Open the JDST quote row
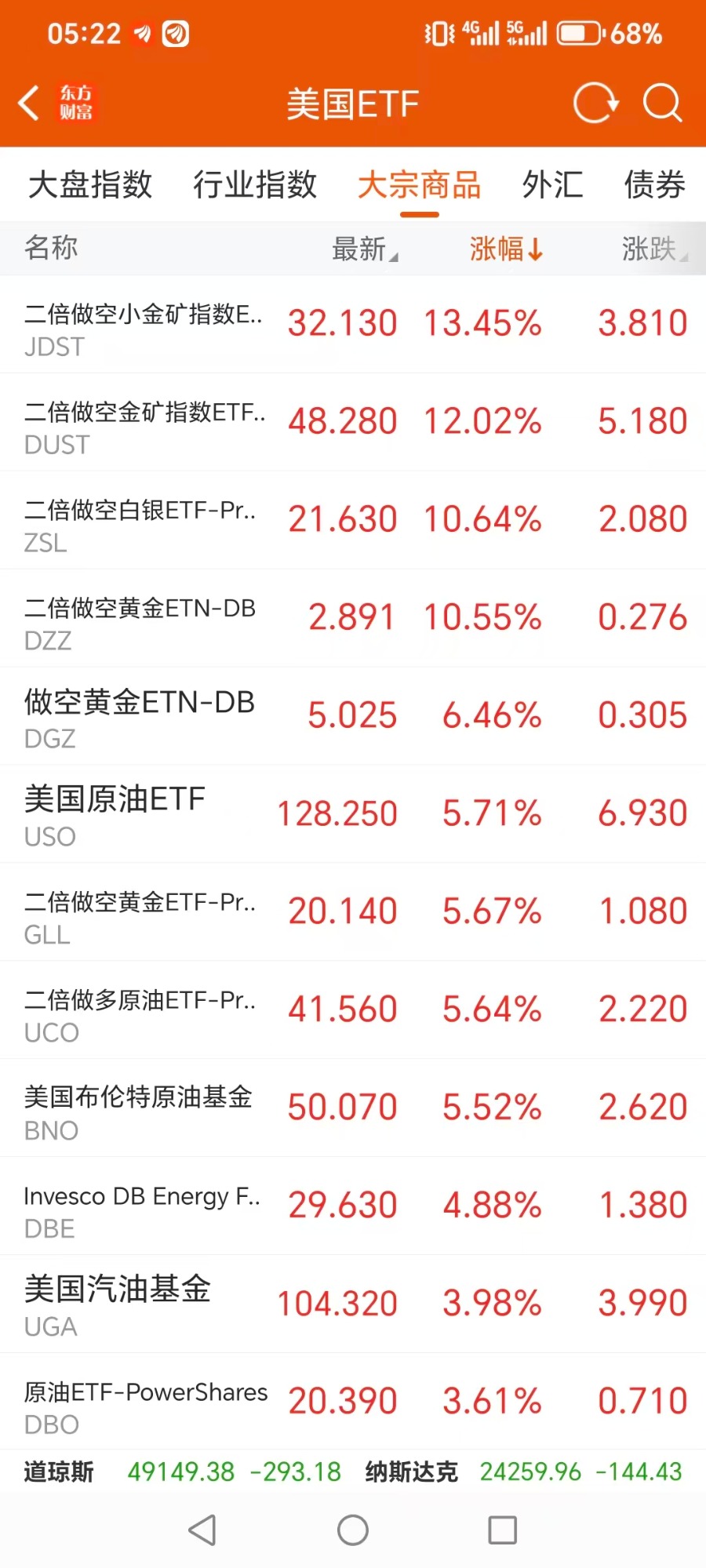706x1568 pixels. (x=353, y=324)
